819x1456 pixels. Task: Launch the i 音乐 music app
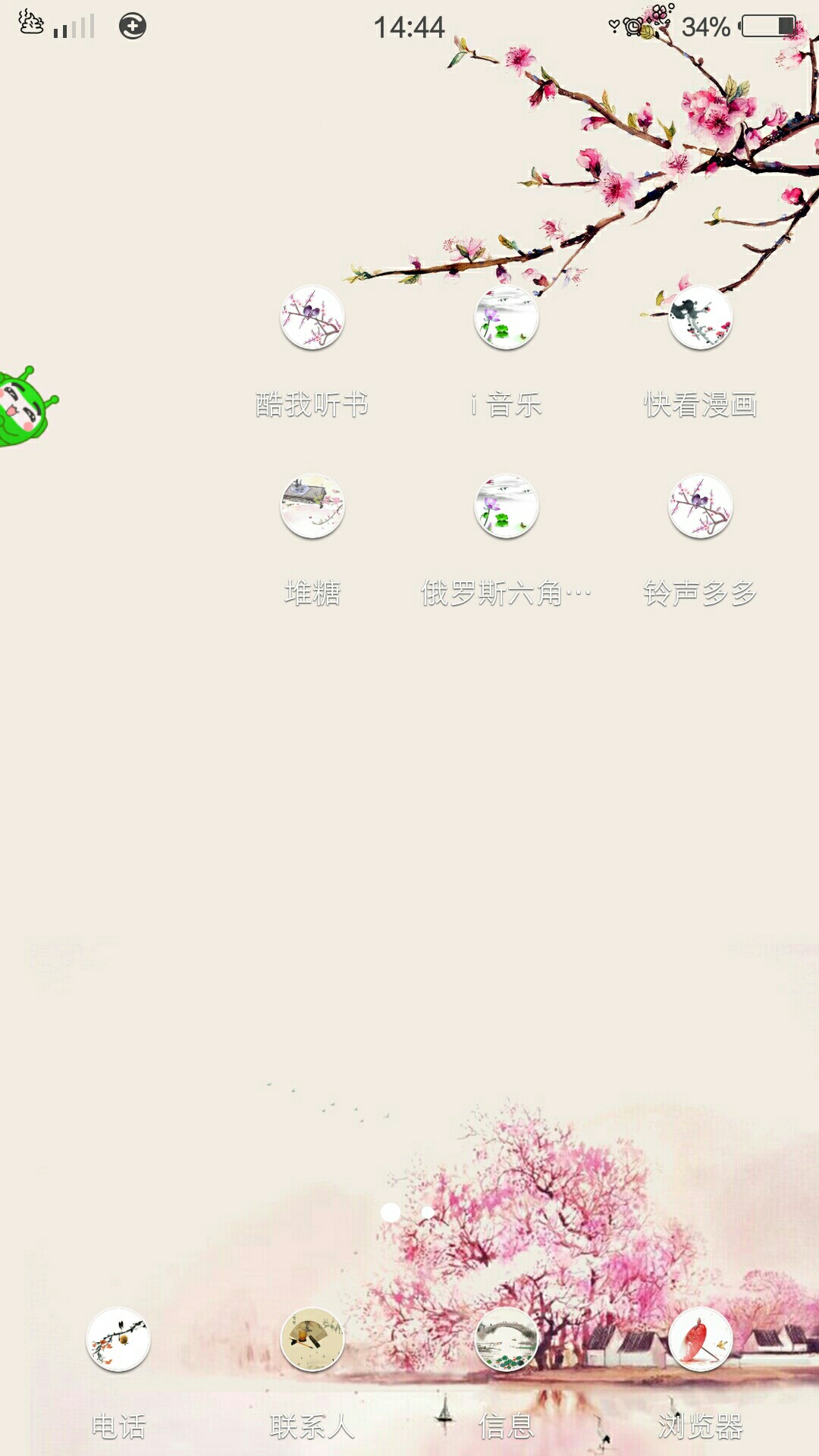click(x=507, y=318)
